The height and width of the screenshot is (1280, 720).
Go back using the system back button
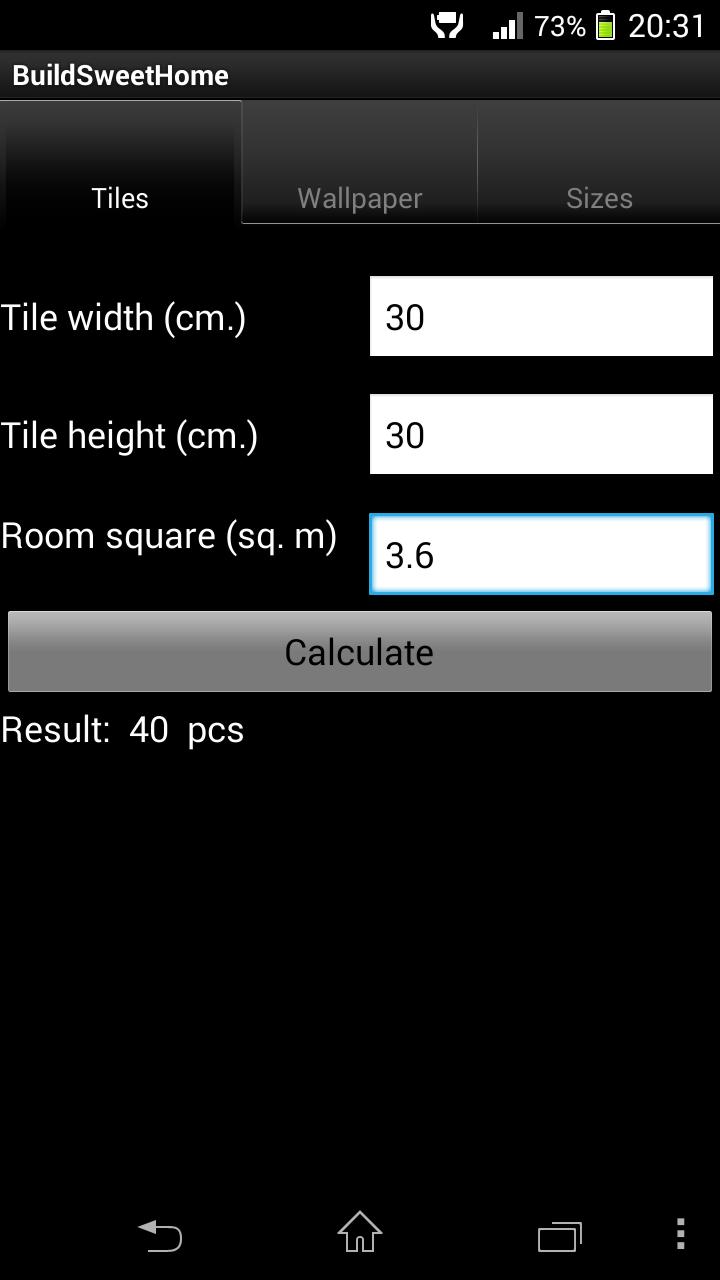tap(160, 1236)
